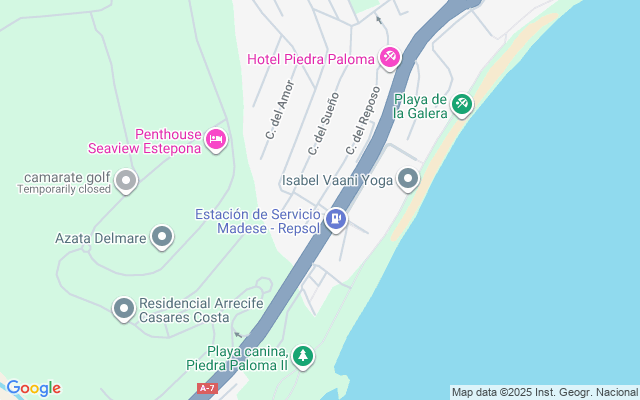
Task: Tap the Penthouse Seaview Estepona lodging marker
Action: [x=215, y=140]
